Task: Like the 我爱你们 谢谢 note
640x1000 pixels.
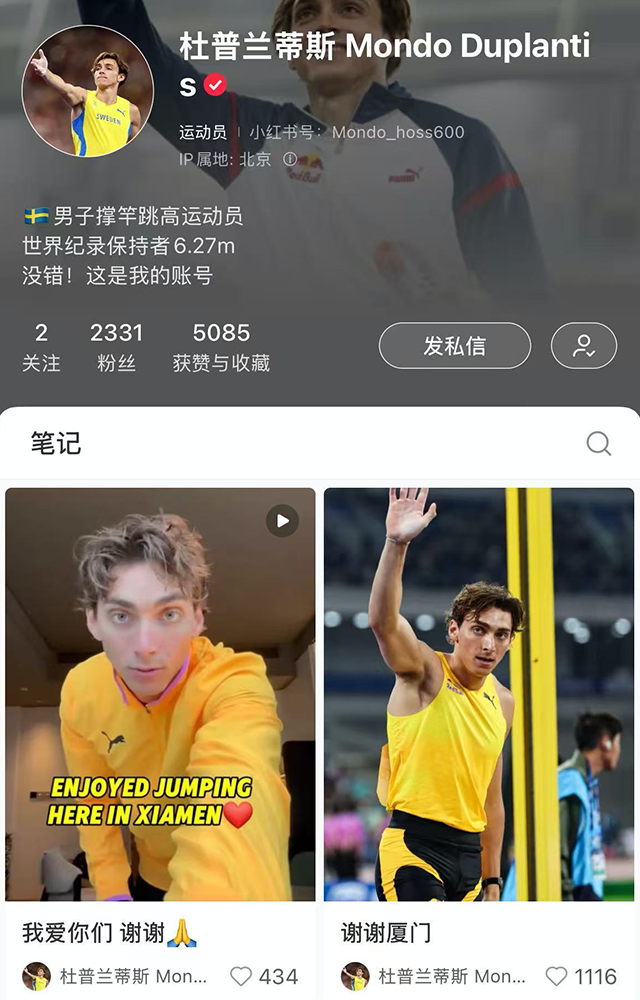Action: point(242,976)
